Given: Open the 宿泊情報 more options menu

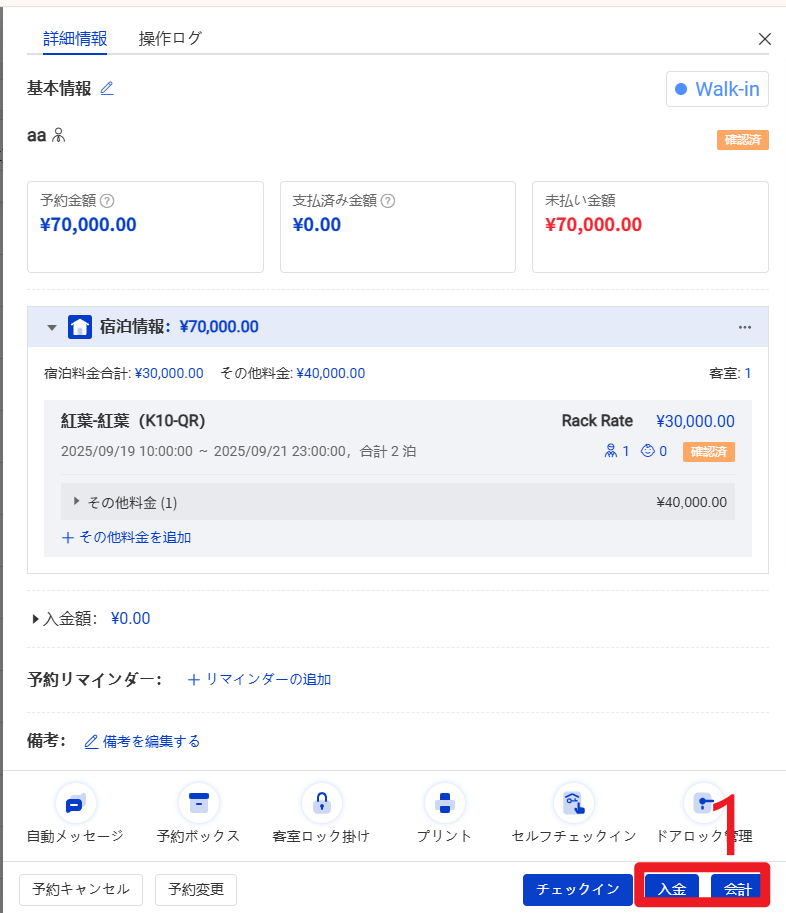Looking at the screenshot, I should click(744, 327).
